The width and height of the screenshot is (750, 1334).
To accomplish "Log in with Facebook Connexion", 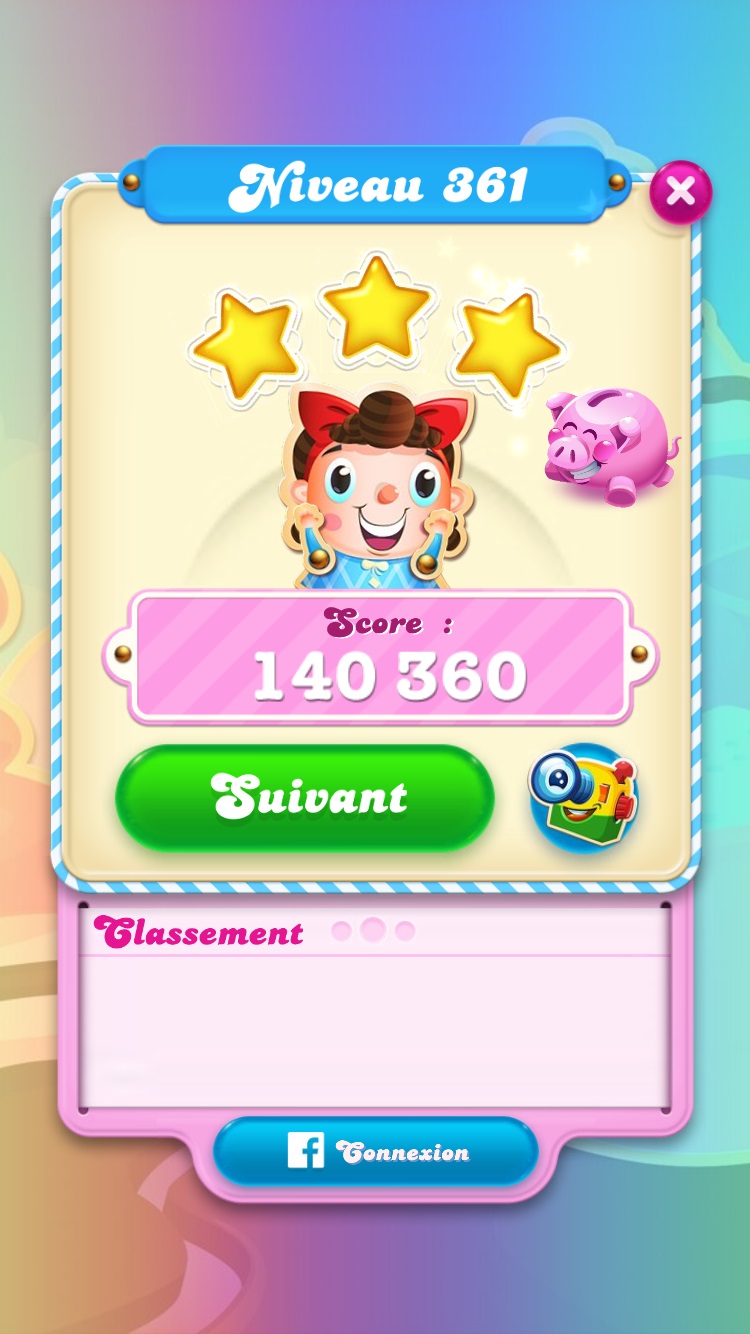I will [x=376, y=1151].
